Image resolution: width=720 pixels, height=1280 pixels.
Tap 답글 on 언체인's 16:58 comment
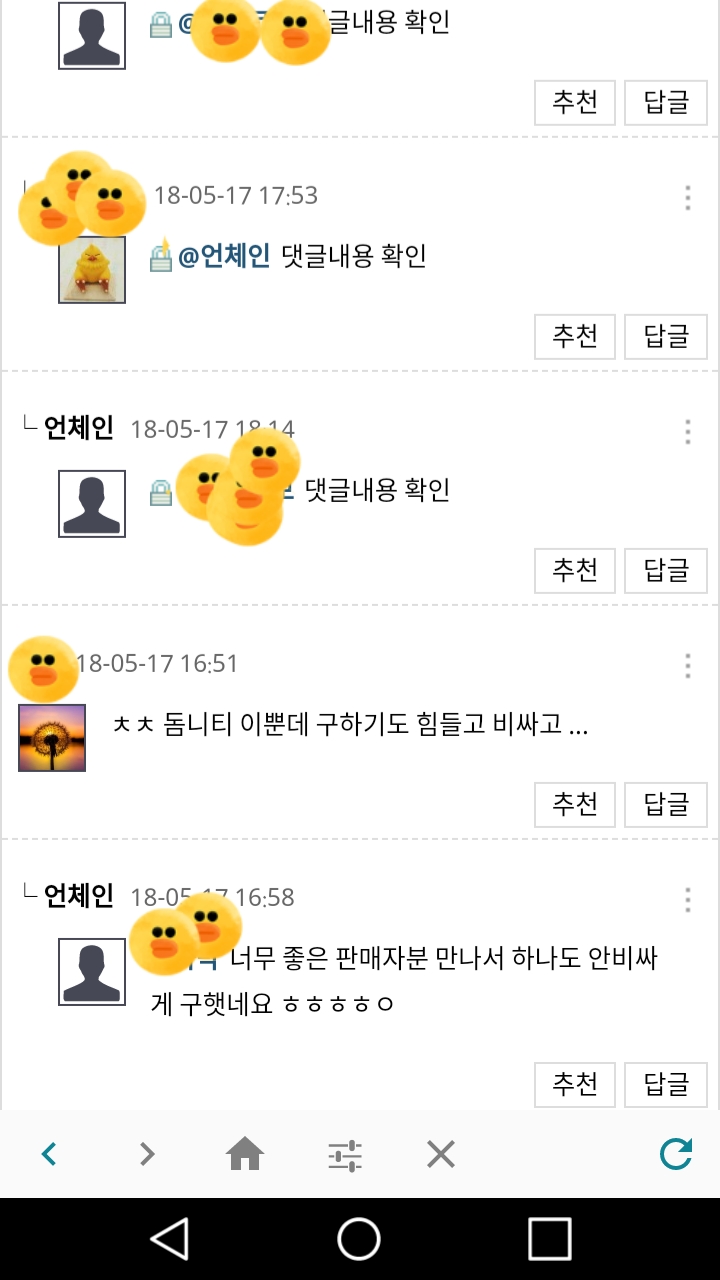[666, 1084]
